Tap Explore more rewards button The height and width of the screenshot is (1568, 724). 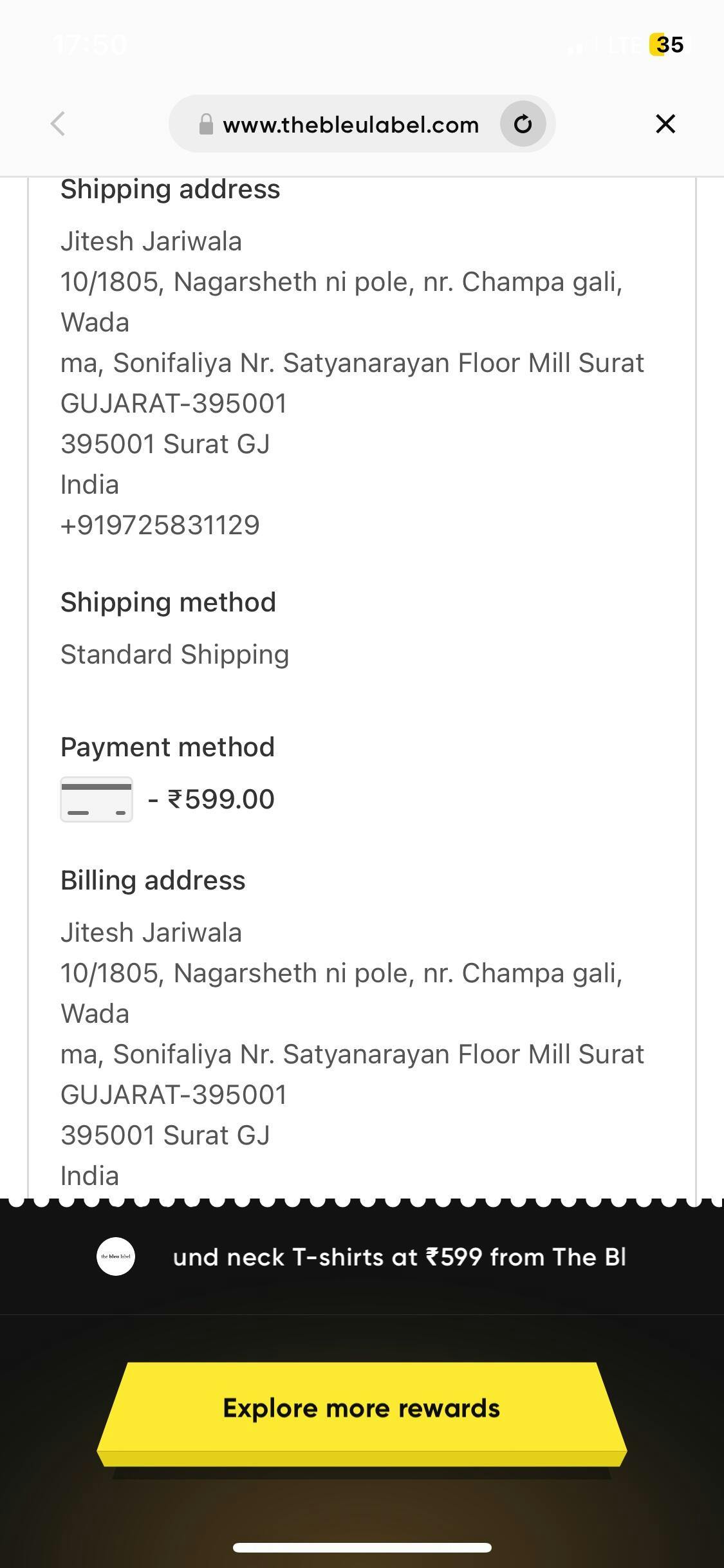pos(362,1409)
